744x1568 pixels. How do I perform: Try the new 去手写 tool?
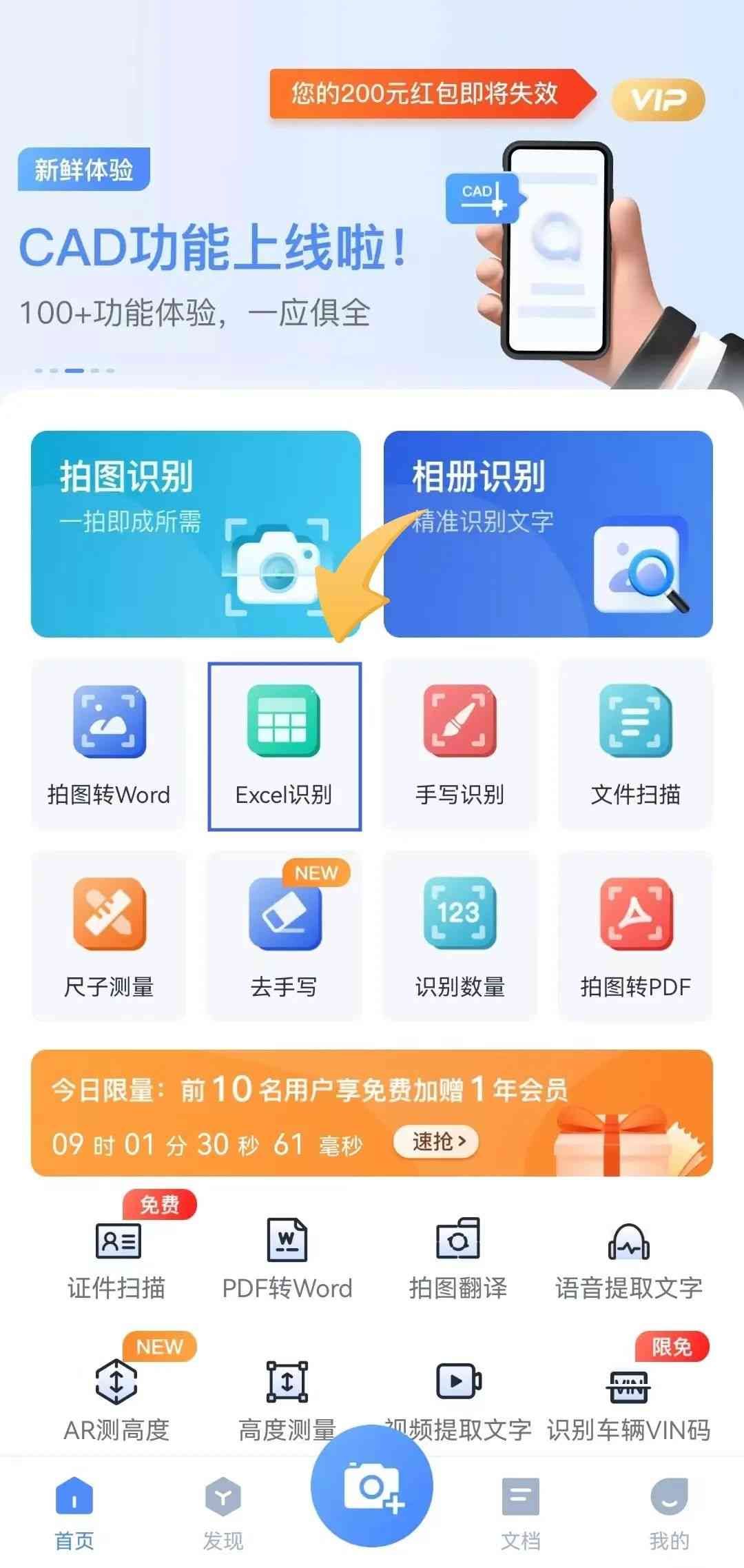tap(285, 936)
